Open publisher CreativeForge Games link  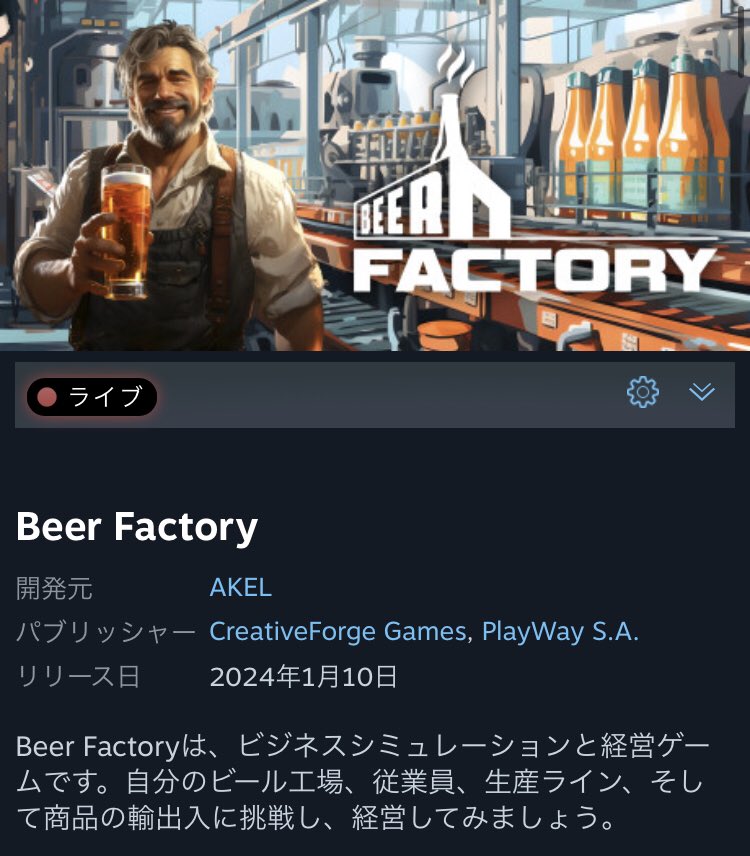click(x=337, y=632)
